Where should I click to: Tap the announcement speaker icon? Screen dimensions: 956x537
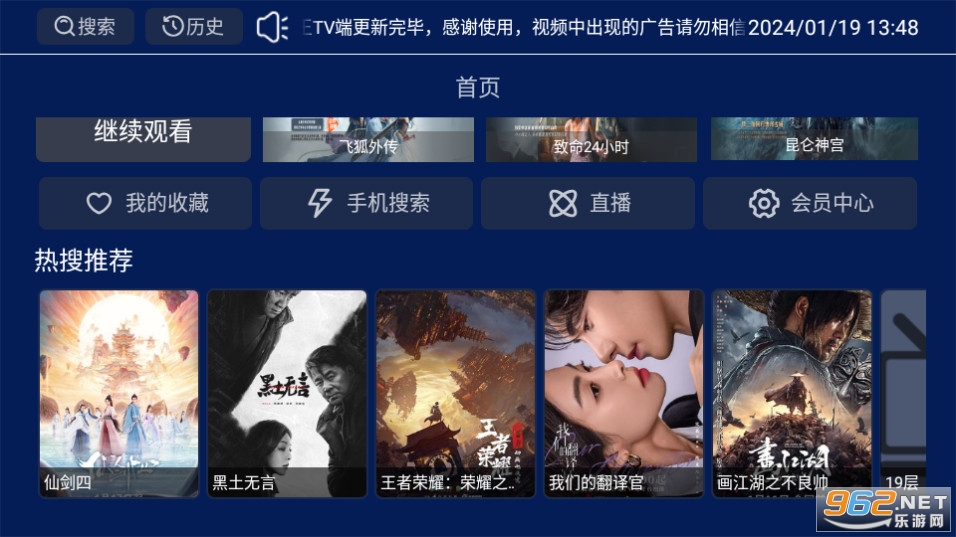pyautogui.click(x=272, y=27)
